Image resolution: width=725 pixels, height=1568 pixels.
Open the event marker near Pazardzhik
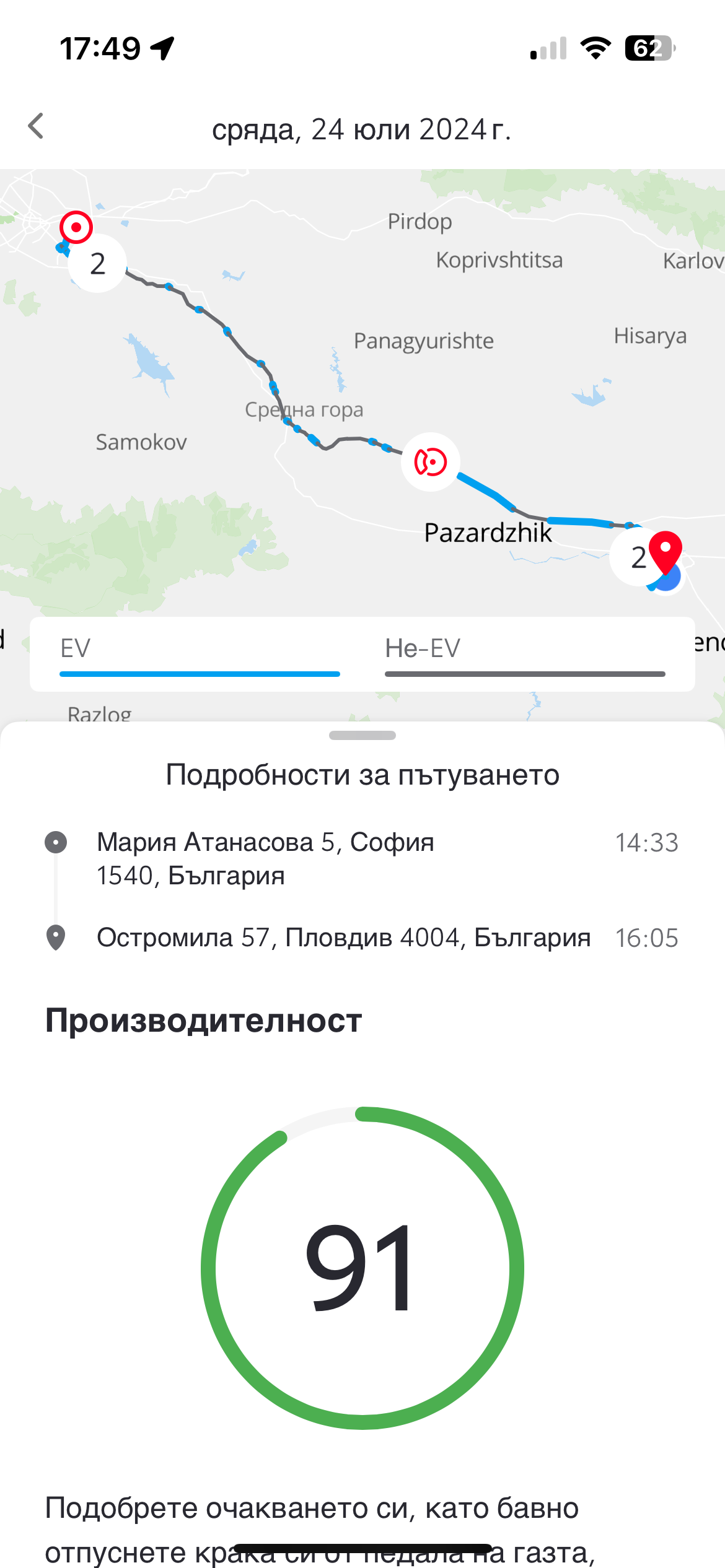tap(430, 462)
